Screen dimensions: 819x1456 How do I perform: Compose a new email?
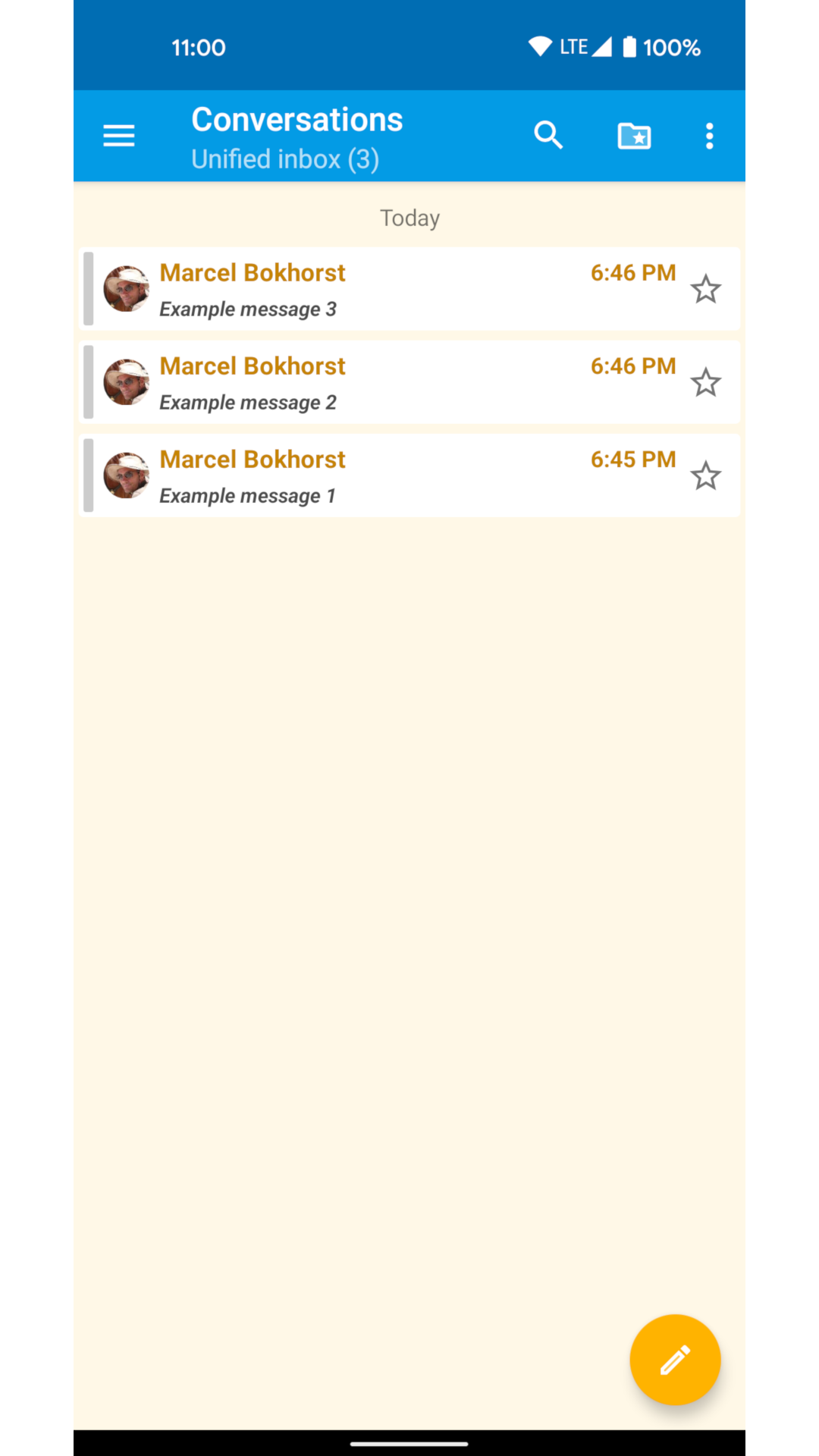tap(674, 1359)
